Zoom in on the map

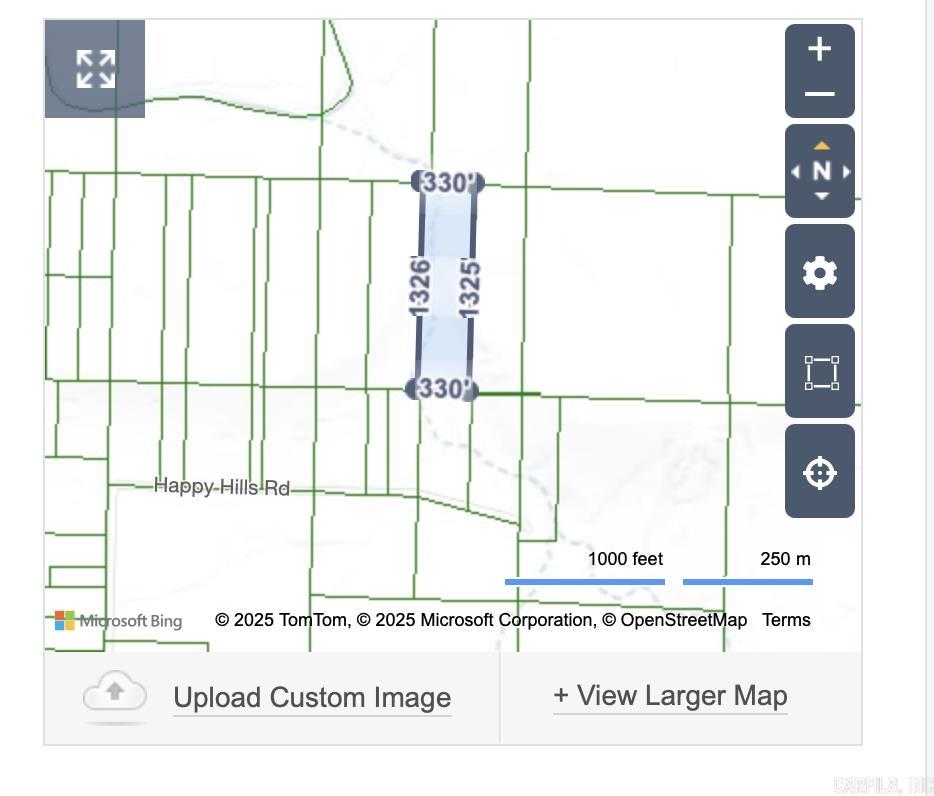819,49
